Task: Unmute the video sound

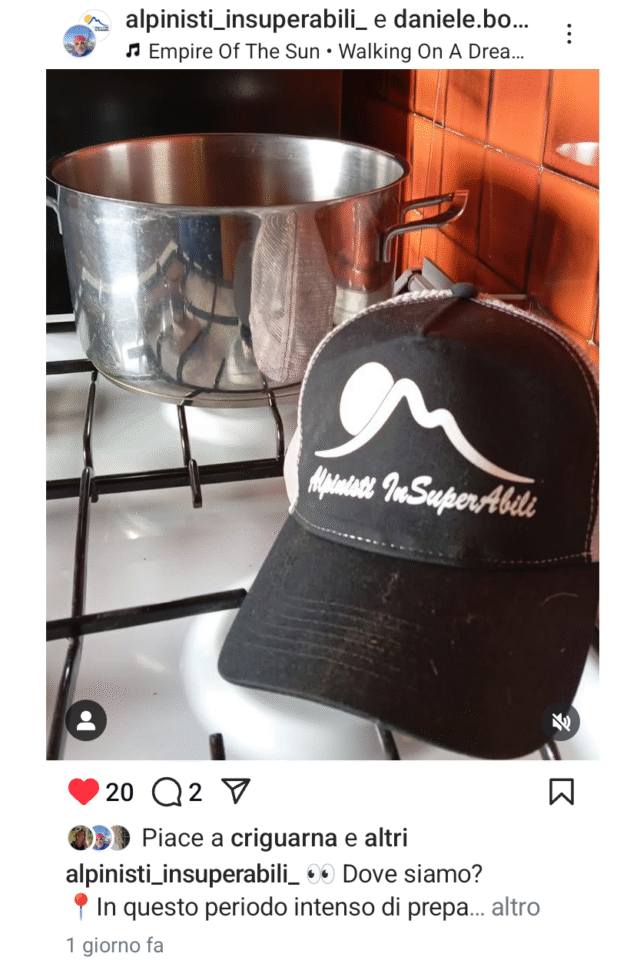Action: click(x=562, y=722)
